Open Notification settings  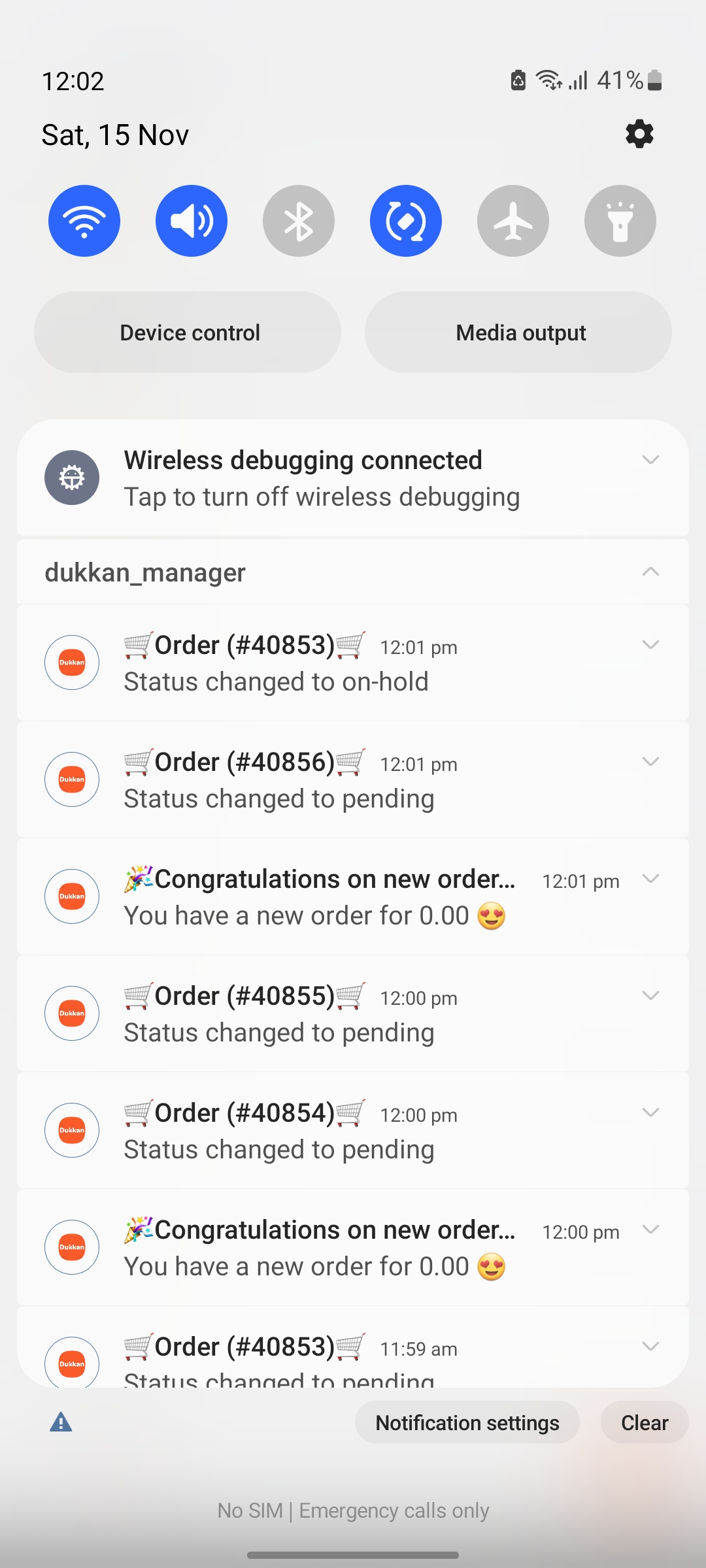[x=467, y=1422]
